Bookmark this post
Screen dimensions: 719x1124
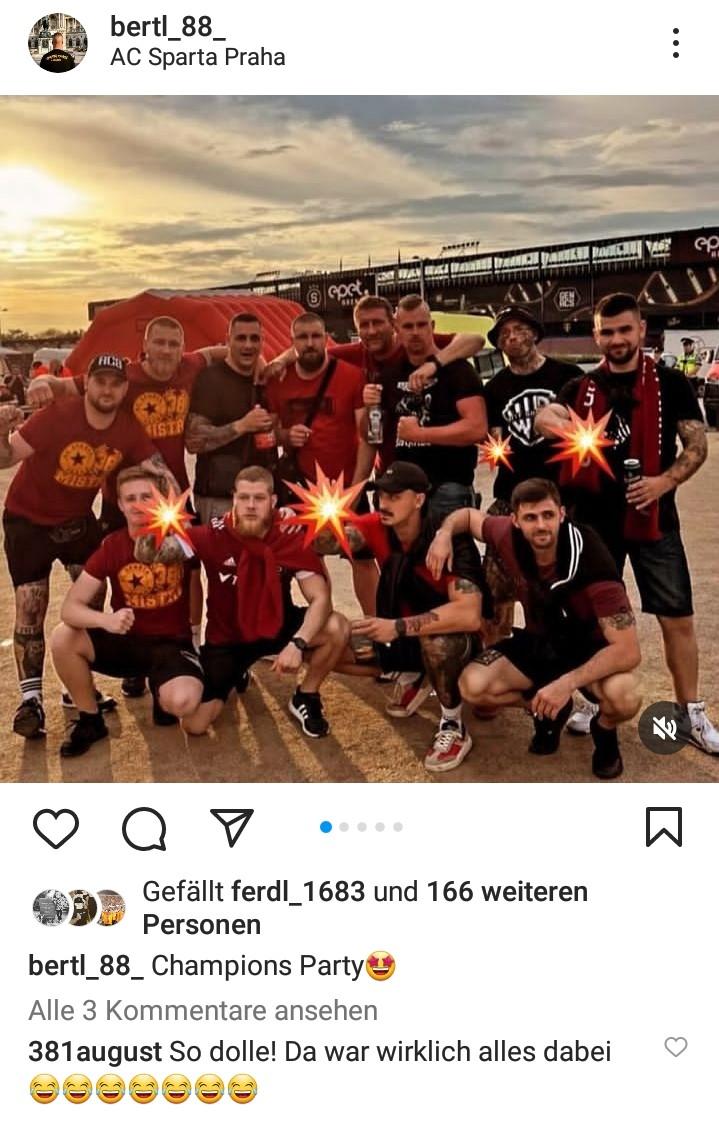click(664, 828)
